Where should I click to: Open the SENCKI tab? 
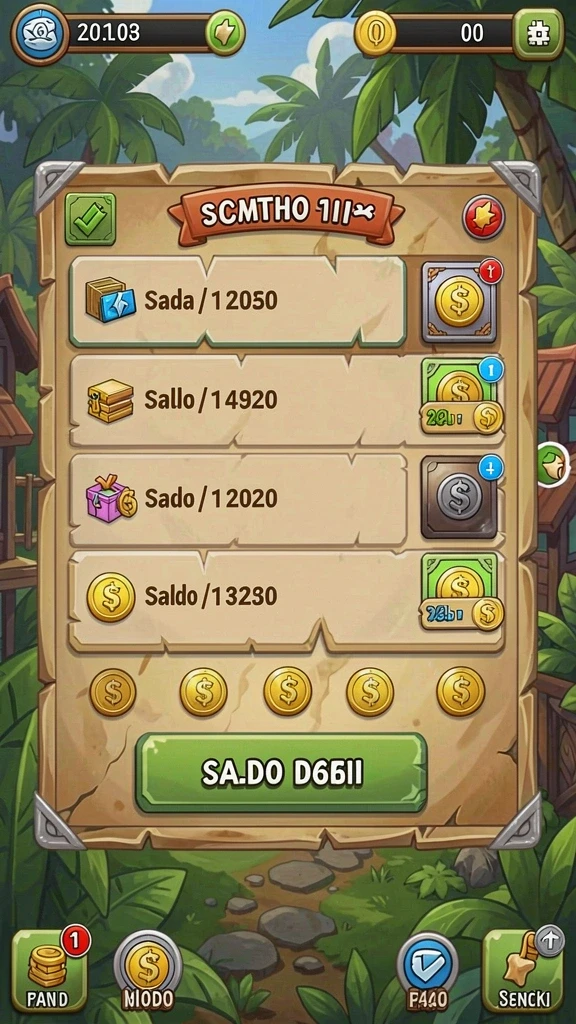[x=523, y=971]
